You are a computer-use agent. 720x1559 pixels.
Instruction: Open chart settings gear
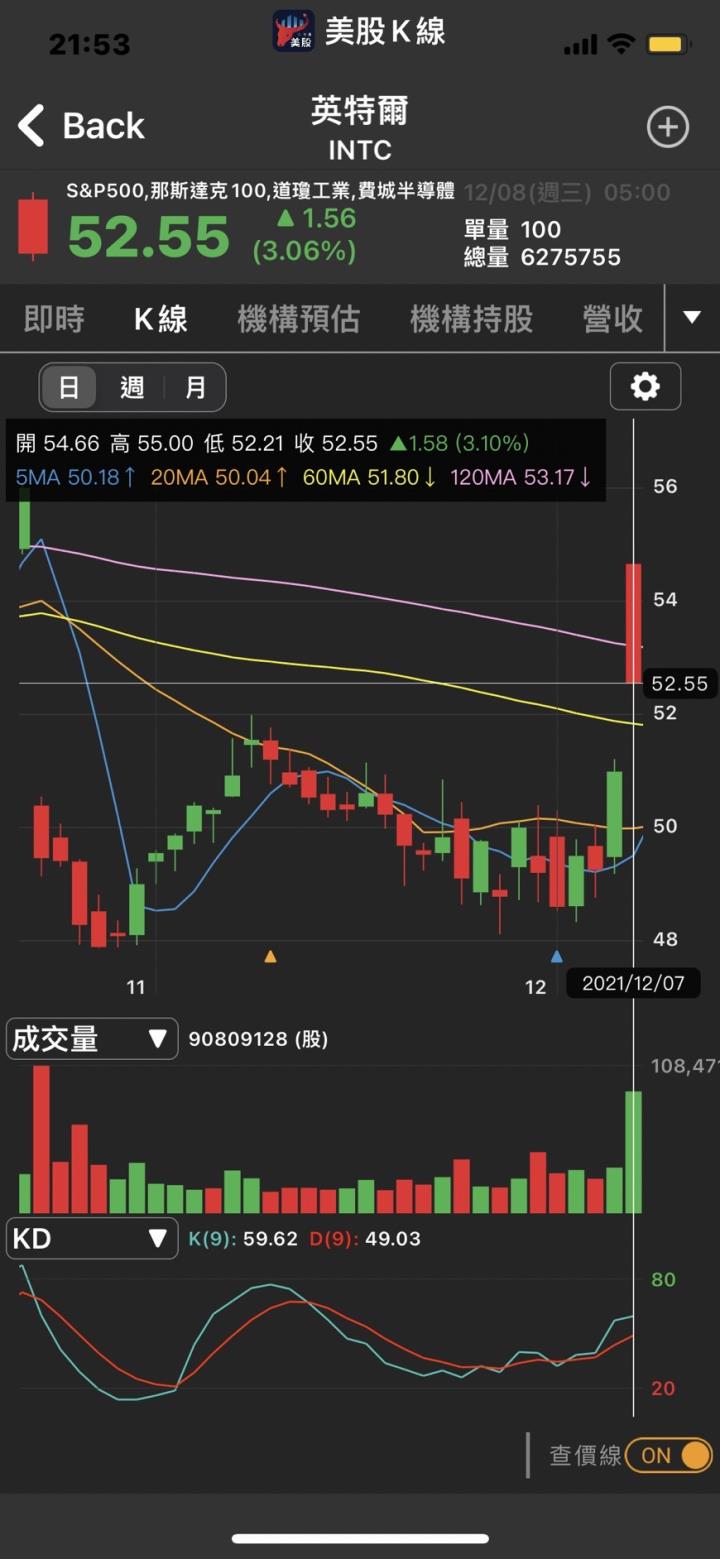[645, 386]
